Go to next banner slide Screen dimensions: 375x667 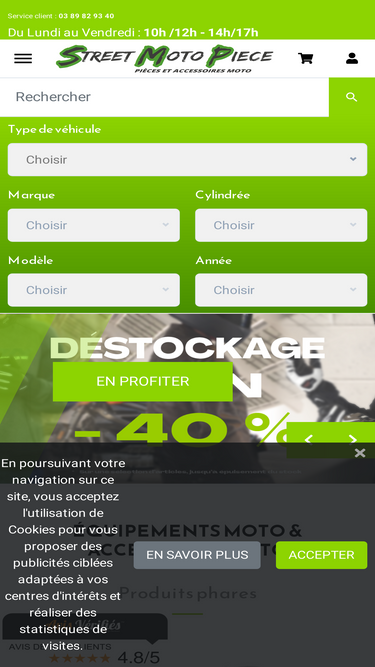tap(352, 439)
